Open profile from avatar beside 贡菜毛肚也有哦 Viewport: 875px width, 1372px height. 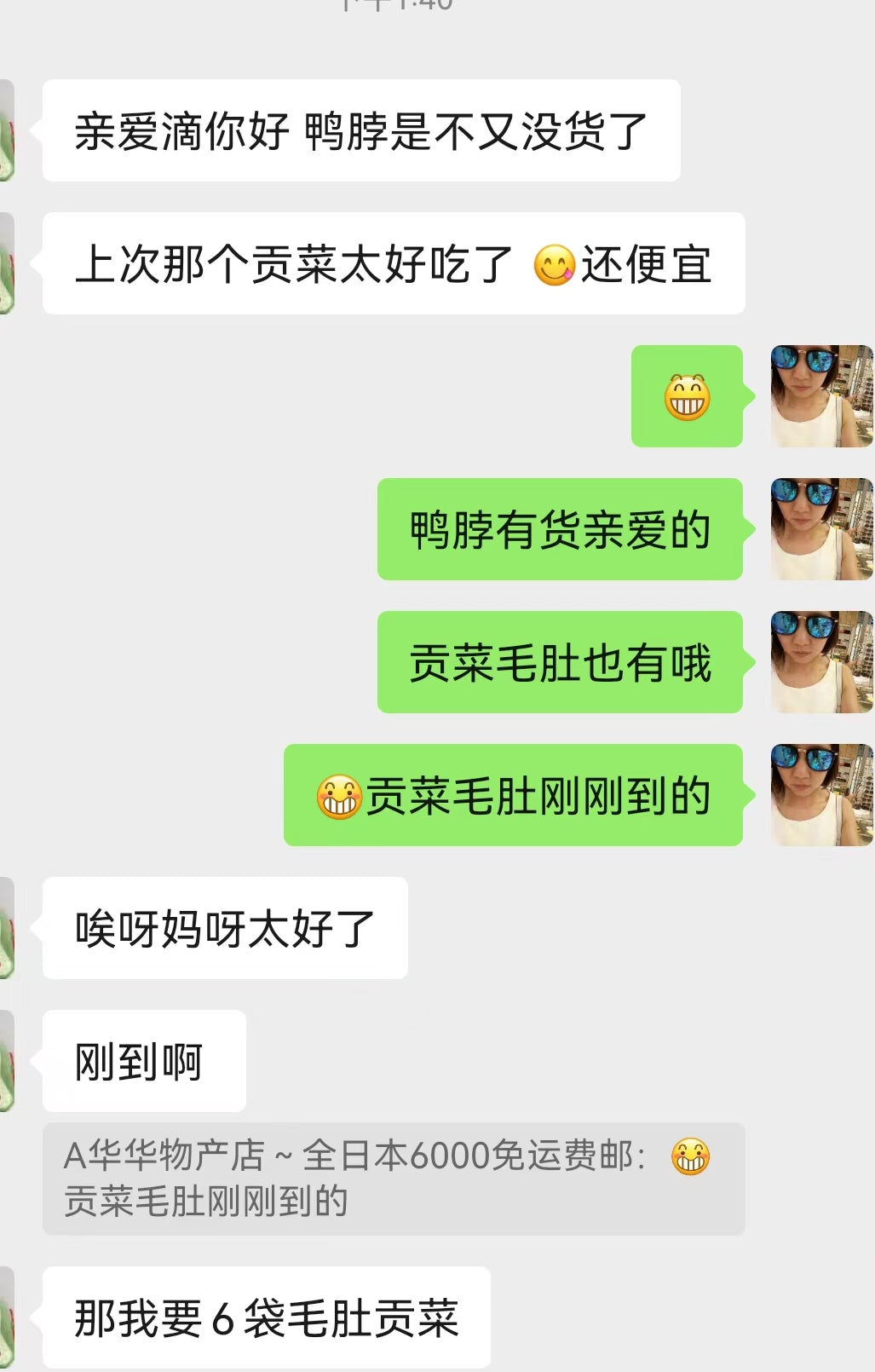click(x=821, y=662)
